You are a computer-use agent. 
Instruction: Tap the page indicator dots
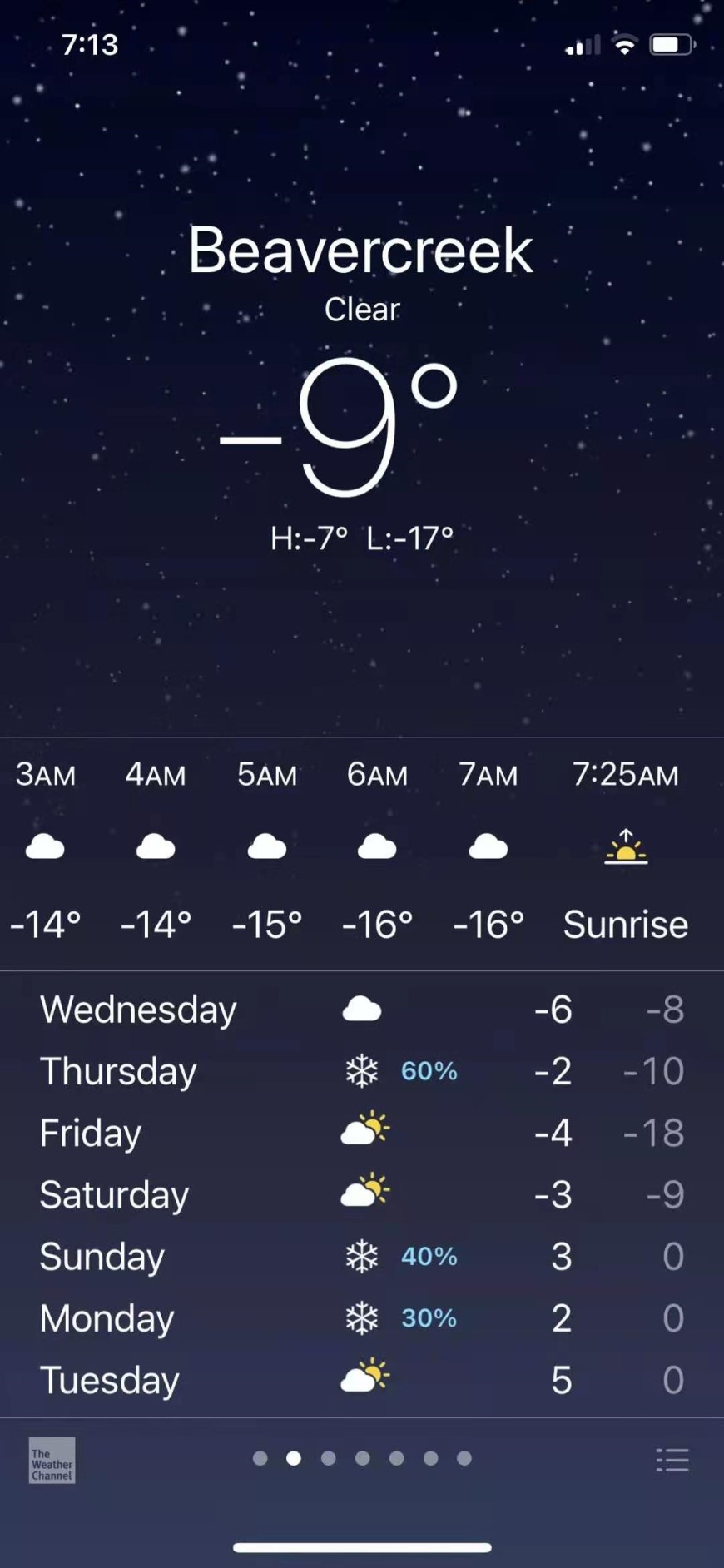[362, 1458]
